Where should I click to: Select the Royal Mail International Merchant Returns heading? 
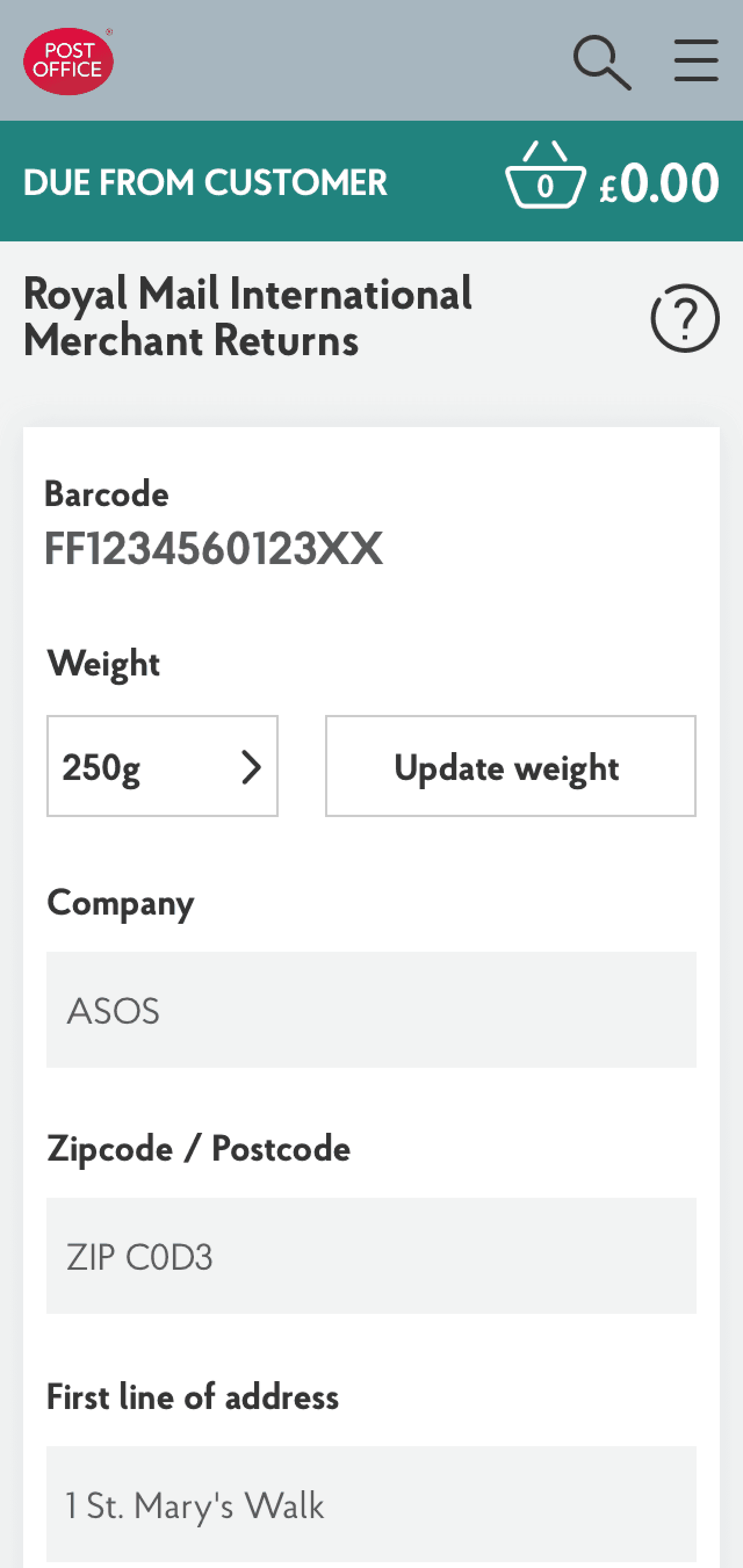[248, 316]
